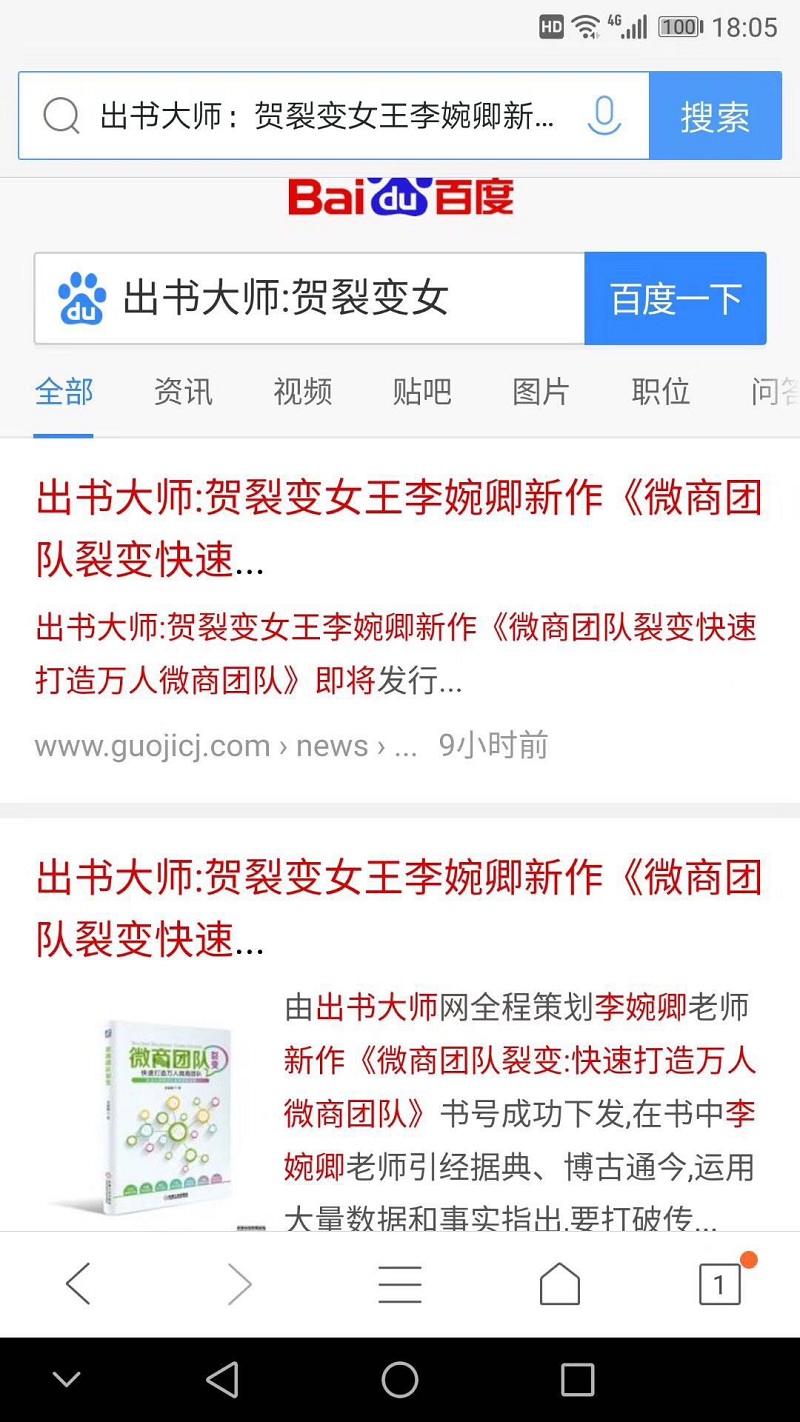The width and height of the screenshot is (800, 1422).
Task: Open the second result with the book cover
Action: click(398, 908)
